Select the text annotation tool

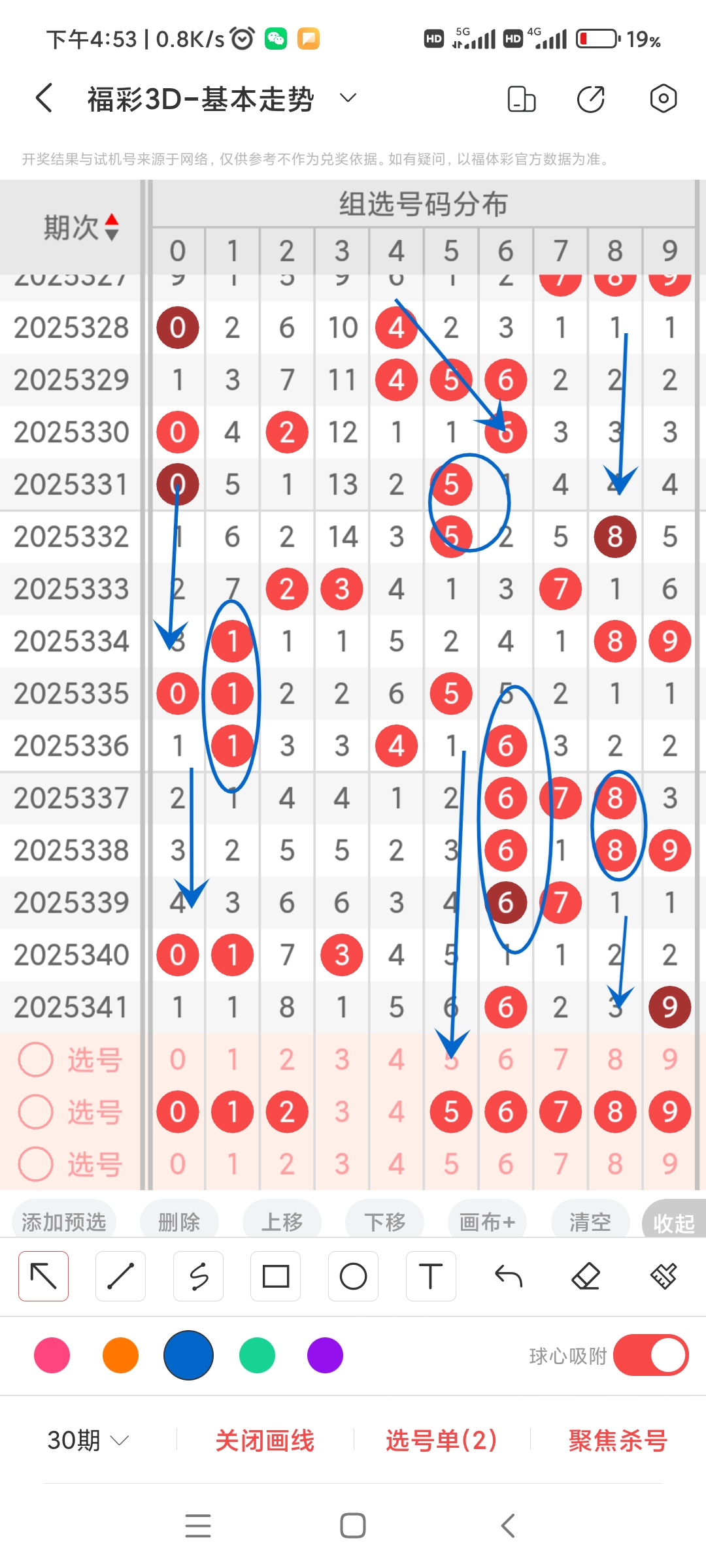coord(430,1275)
